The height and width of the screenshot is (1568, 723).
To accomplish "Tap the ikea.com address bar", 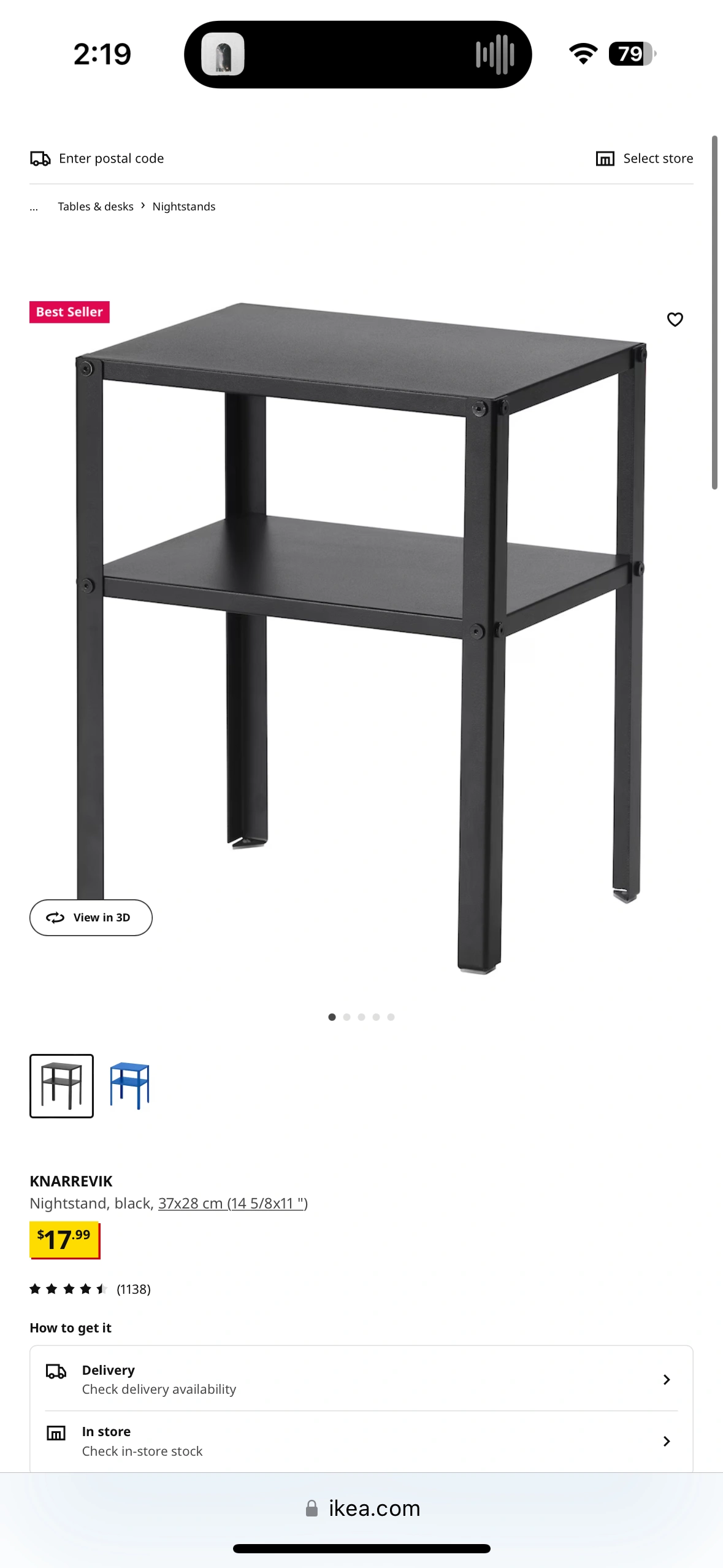I will (x=362, y=1508).
